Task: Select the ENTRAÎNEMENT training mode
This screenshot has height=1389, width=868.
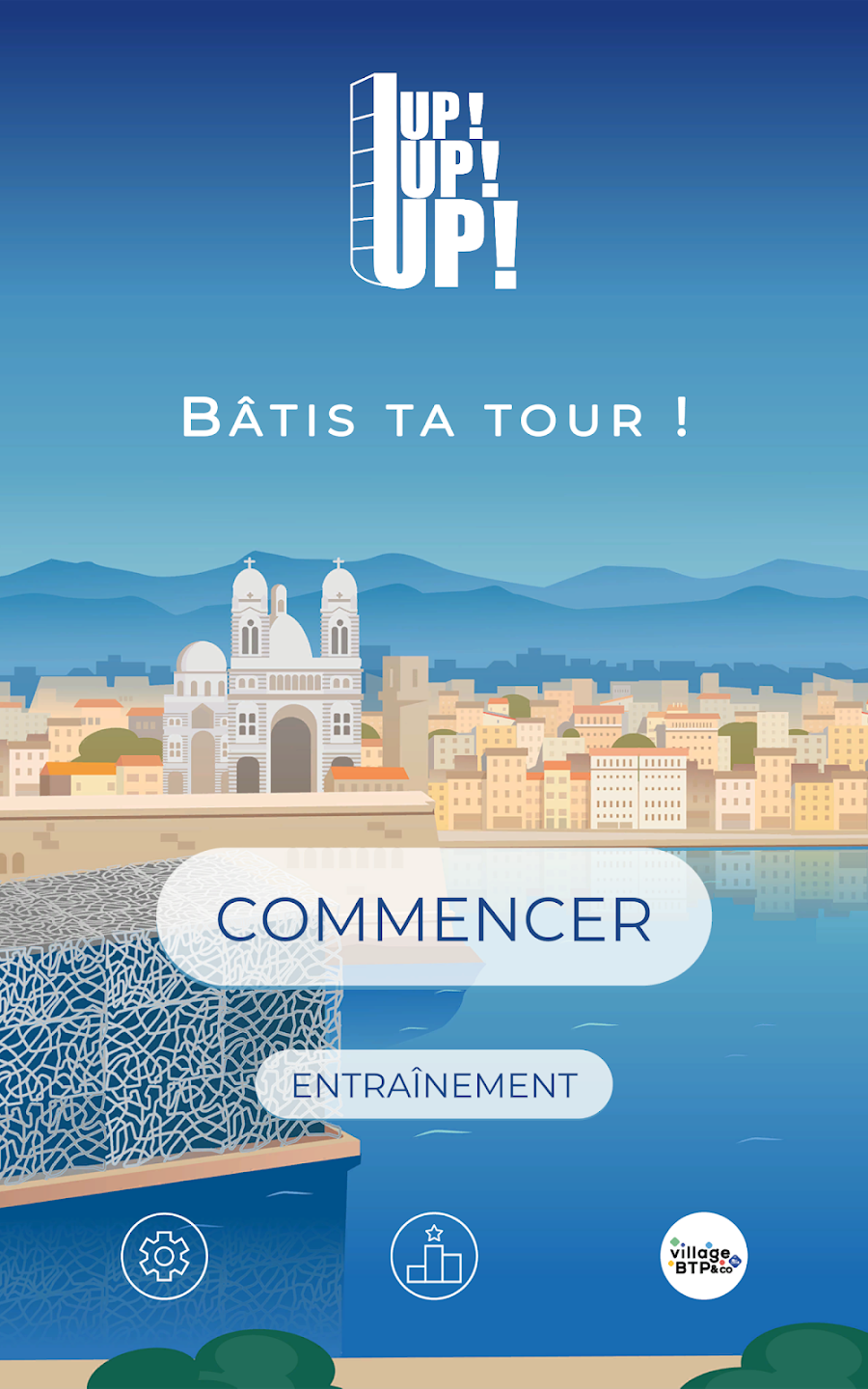Action: pyautogui.click(x=434, y=1085)
